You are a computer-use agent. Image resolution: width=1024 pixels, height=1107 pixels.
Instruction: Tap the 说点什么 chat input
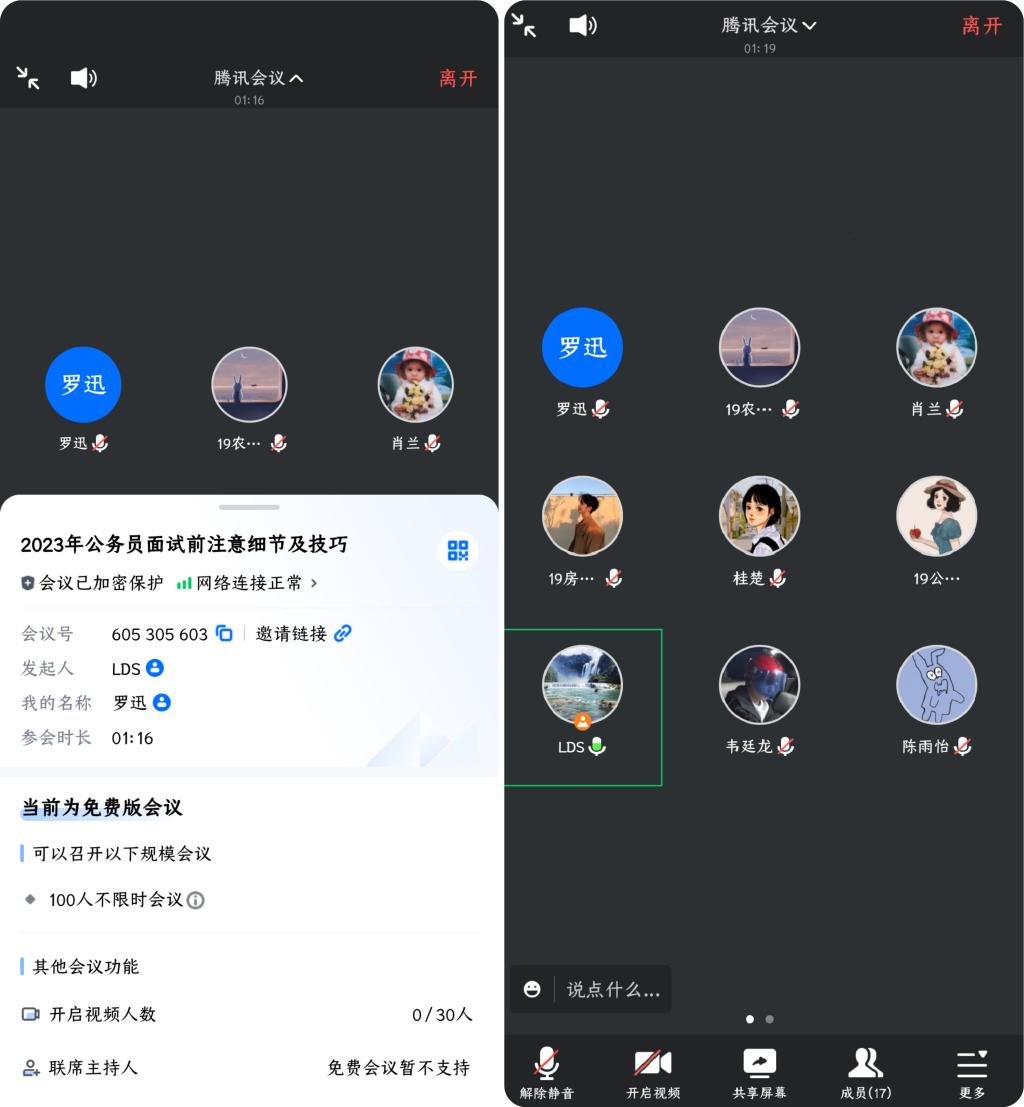click(613, 990)
